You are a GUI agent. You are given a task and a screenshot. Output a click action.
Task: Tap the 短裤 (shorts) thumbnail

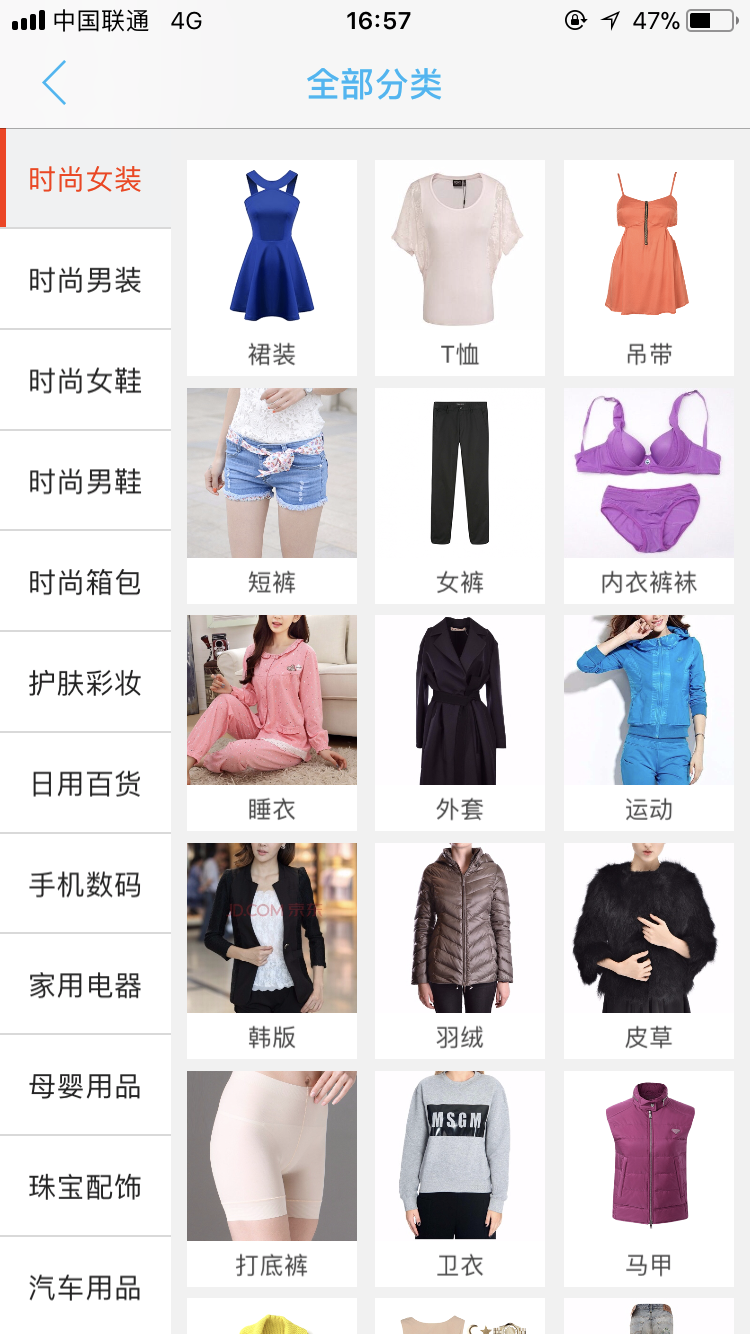271,473
